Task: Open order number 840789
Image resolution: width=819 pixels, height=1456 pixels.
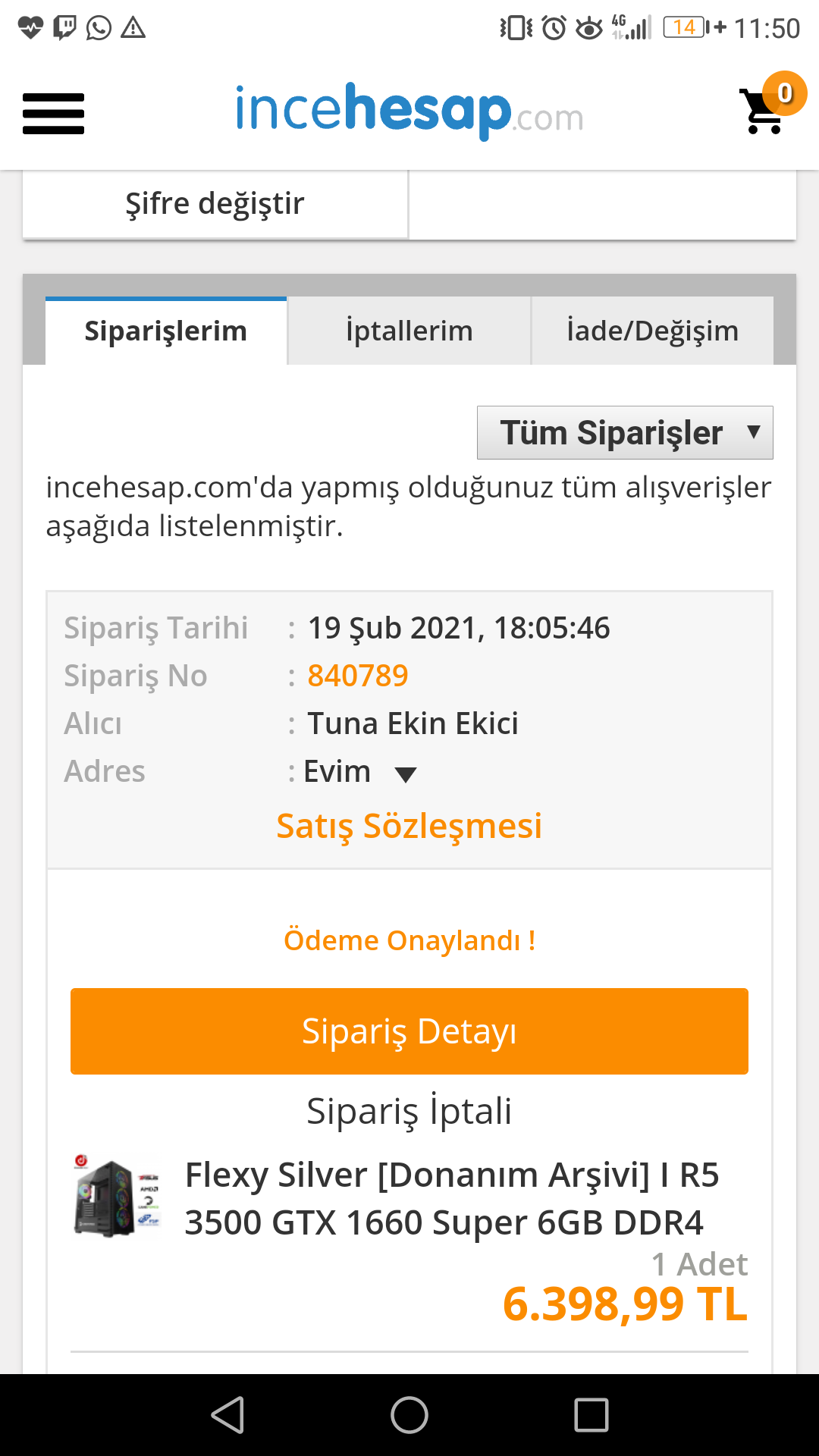Action: pyautogui.click(x=357, y=676)
